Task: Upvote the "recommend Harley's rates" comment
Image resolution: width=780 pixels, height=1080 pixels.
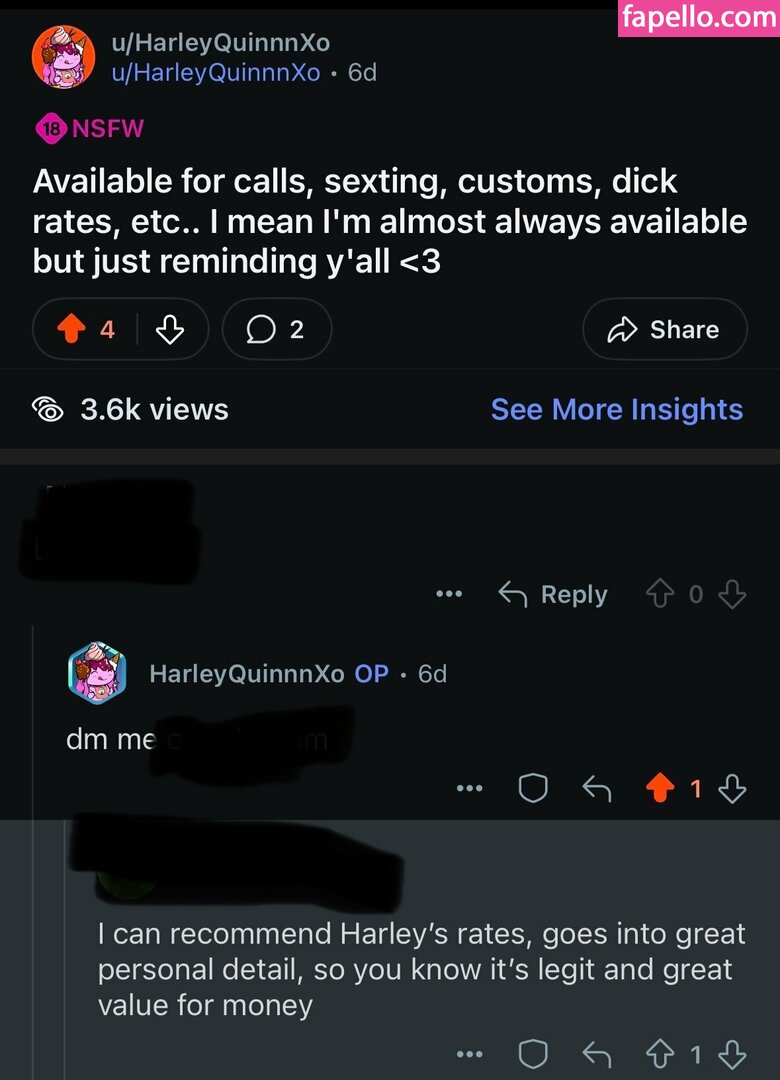Action: [660, 1054]
